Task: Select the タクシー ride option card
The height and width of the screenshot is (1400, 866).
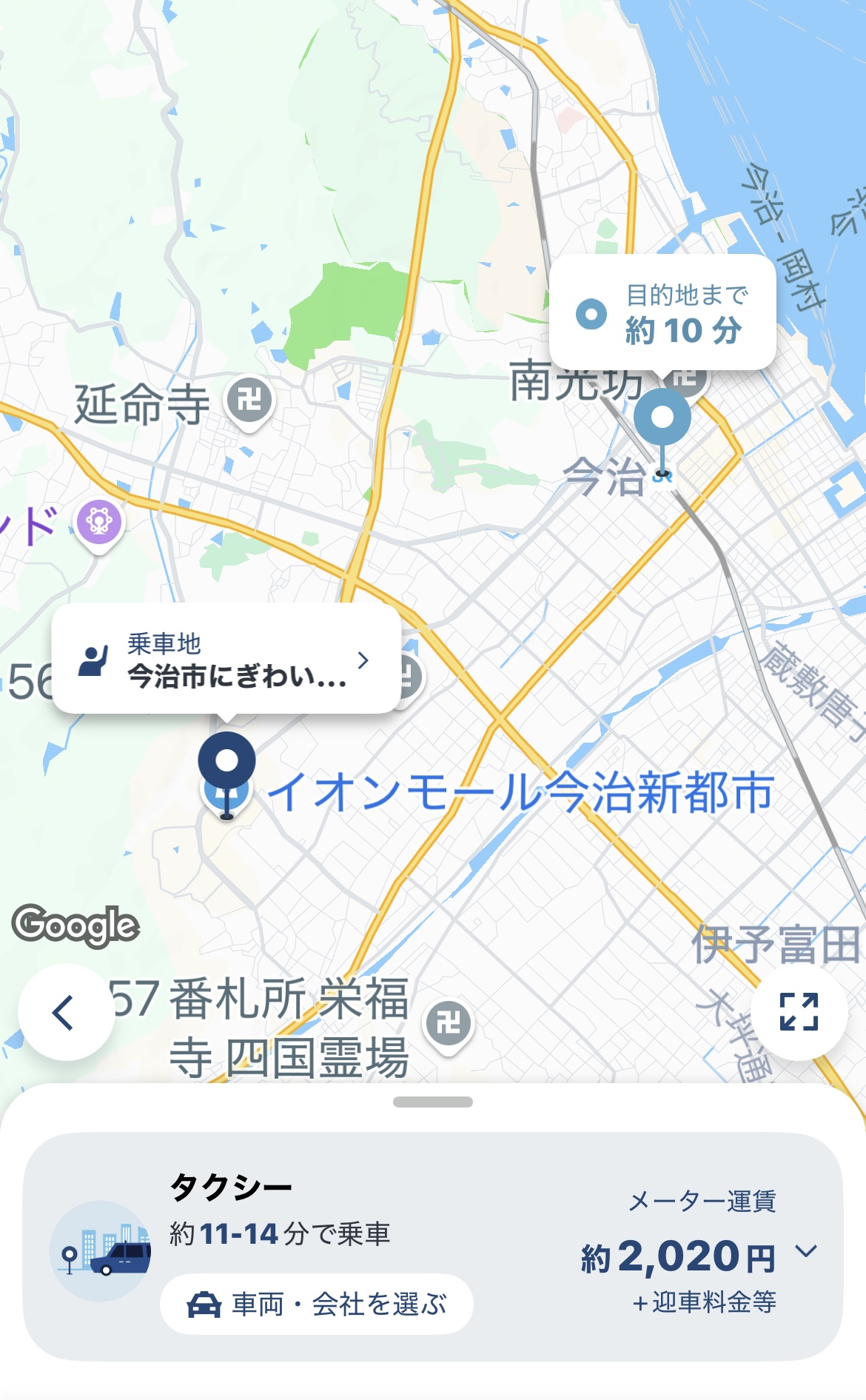Action: pyautogui.click(x=433, y=1247)
